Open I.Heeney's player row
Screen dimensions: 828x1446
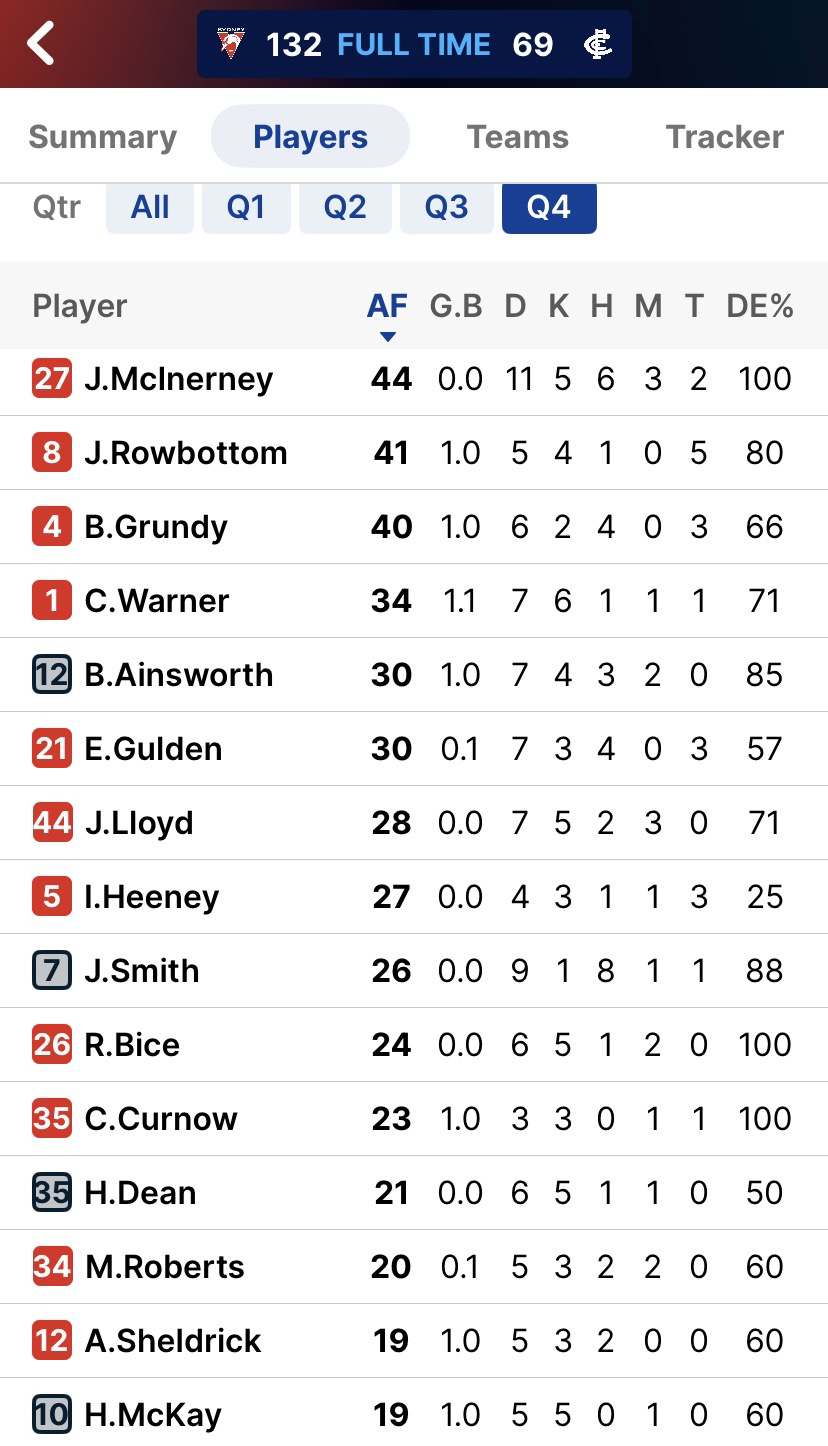click(151, 897)
